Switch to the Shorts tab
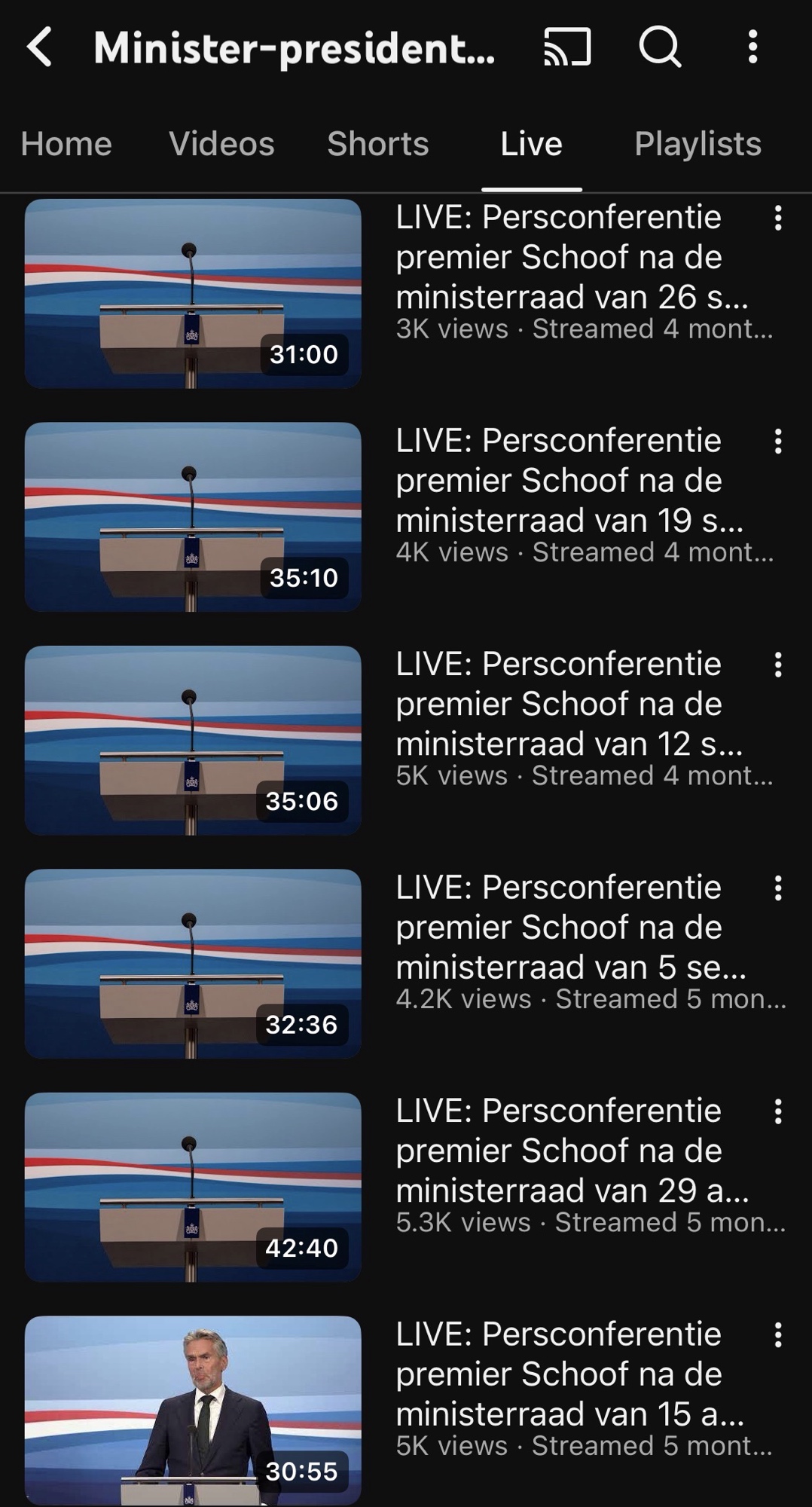This screenshot has width=812, height=1507. pos(377,144)
